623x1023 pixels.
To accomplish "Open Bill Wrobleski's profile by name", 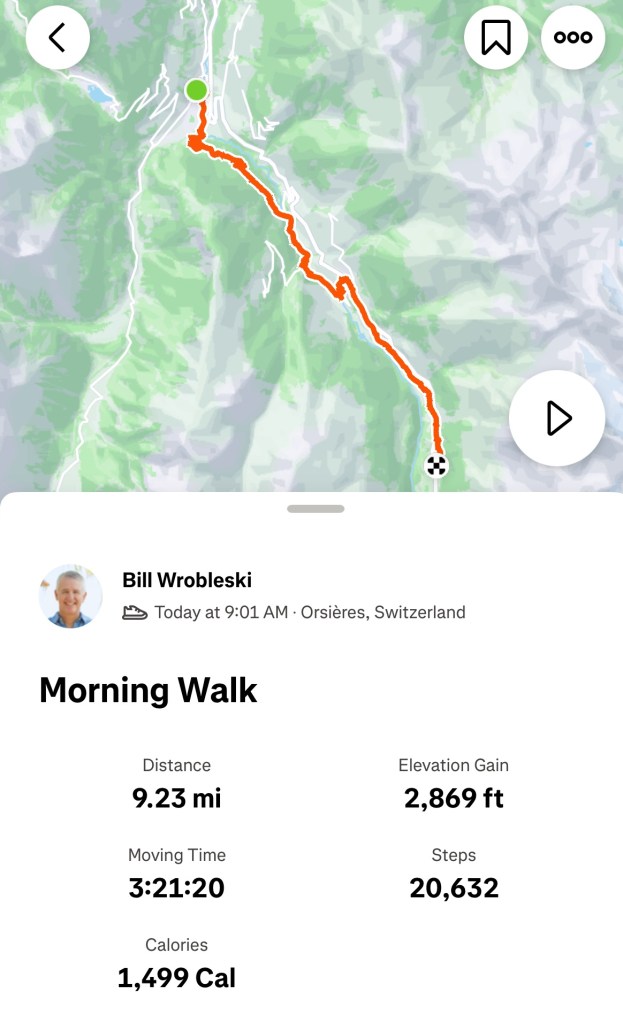I will point(187,580).
